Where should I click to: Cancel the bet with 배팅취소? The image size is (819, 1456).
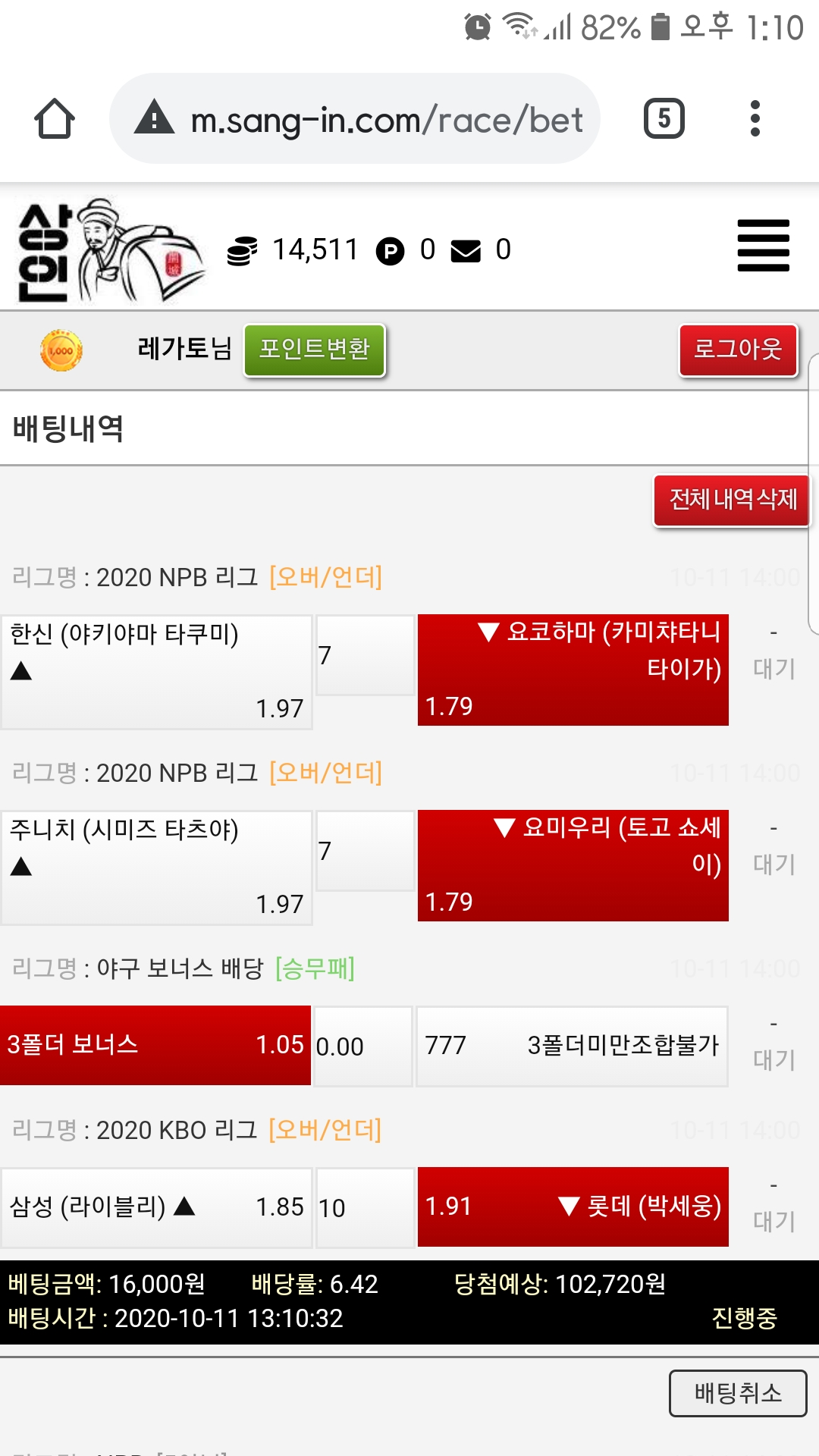737,1393
